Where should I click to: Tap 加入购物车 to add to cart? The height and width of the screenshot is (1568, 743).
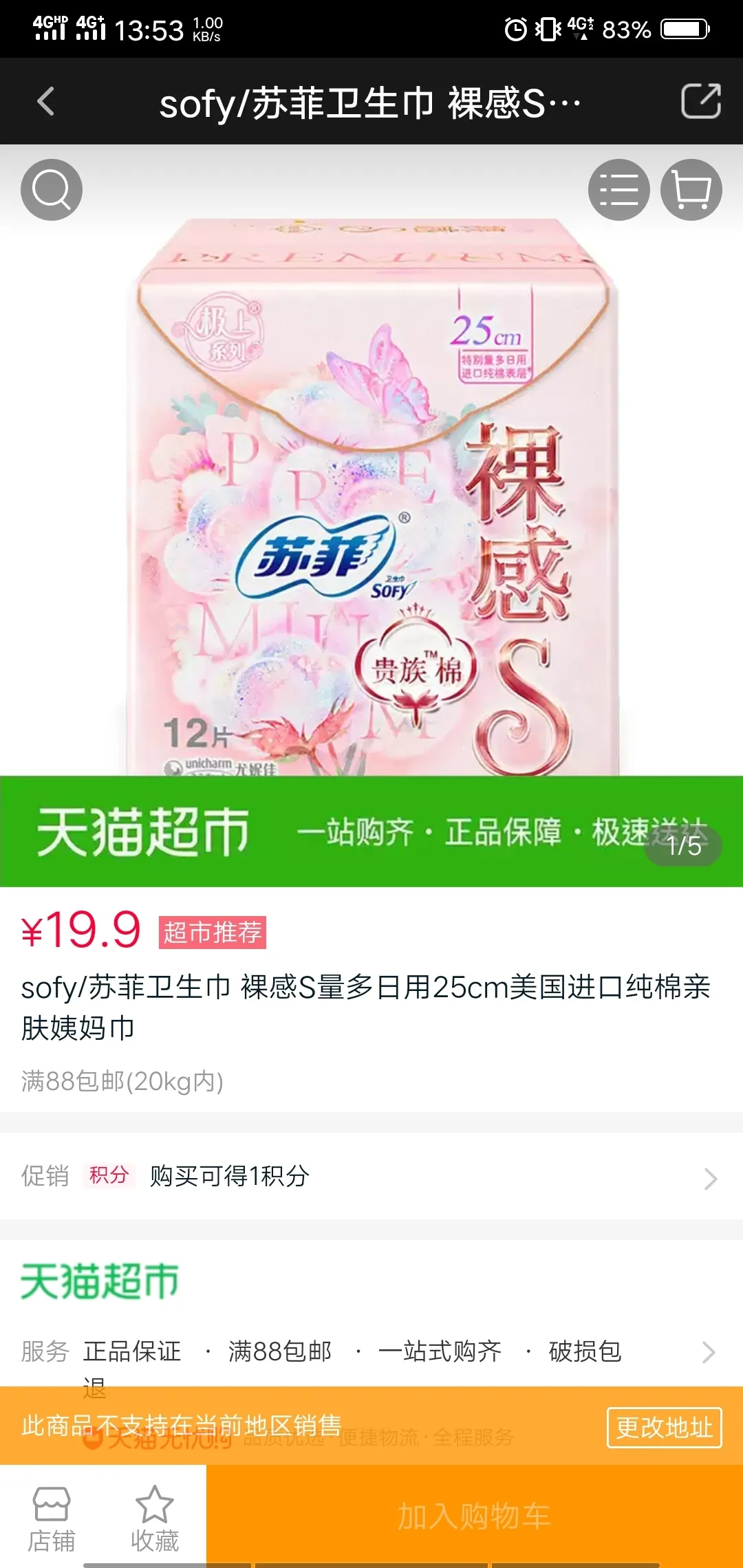click(x=474, y=1516)
